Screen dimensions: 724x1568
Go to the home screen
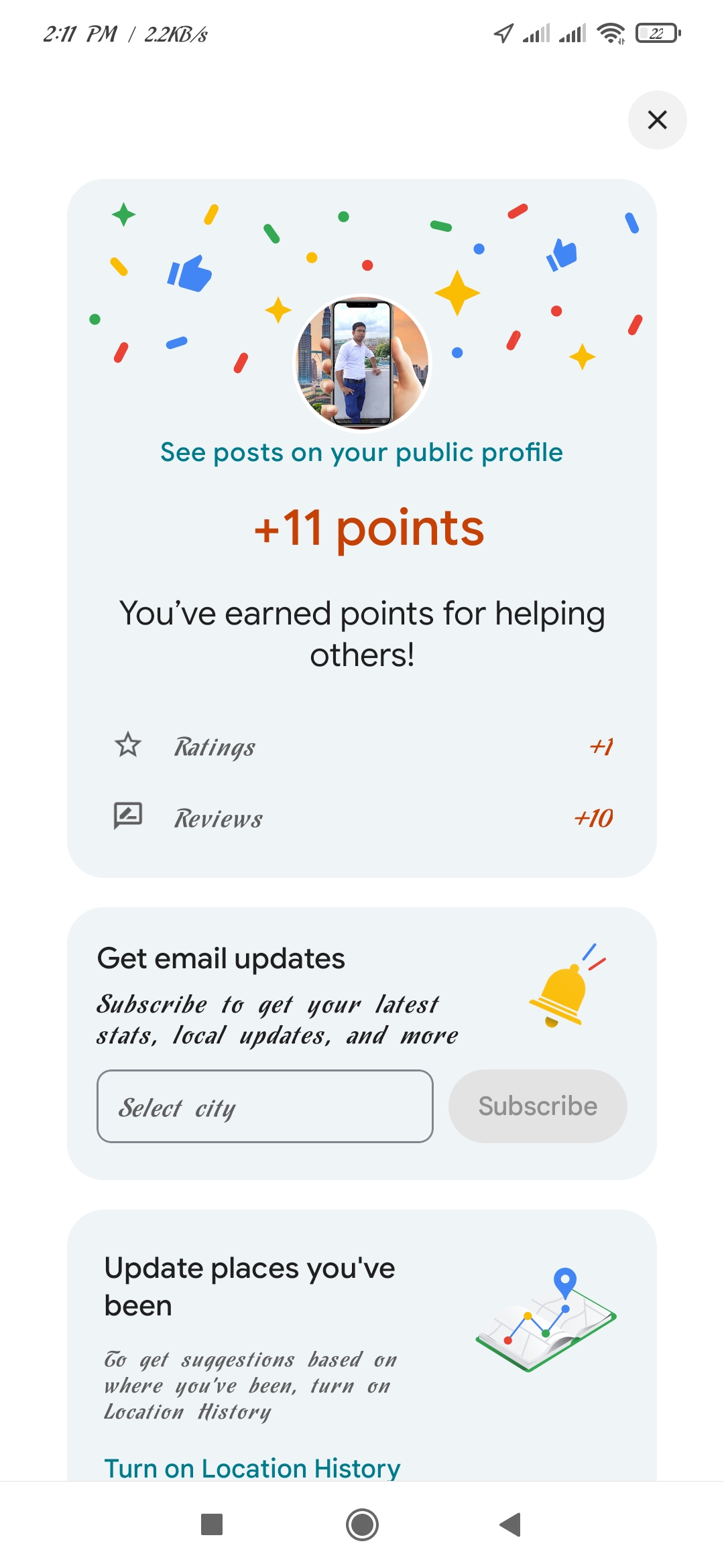[x=362, y=1524]
